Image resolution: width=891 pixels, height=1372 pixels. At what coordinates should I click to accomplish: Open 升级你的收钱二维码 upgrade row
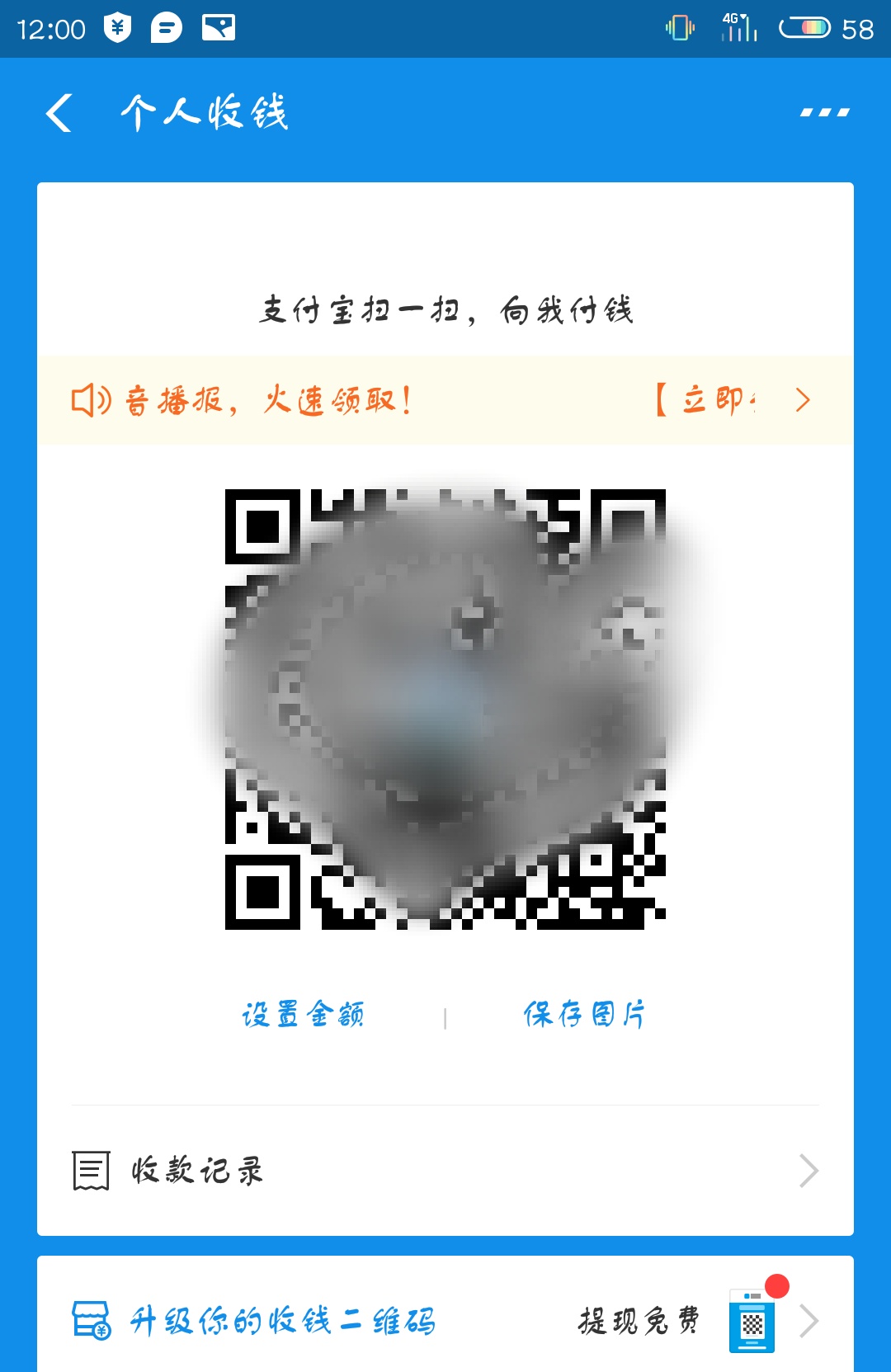click(x=445, y=1320)
